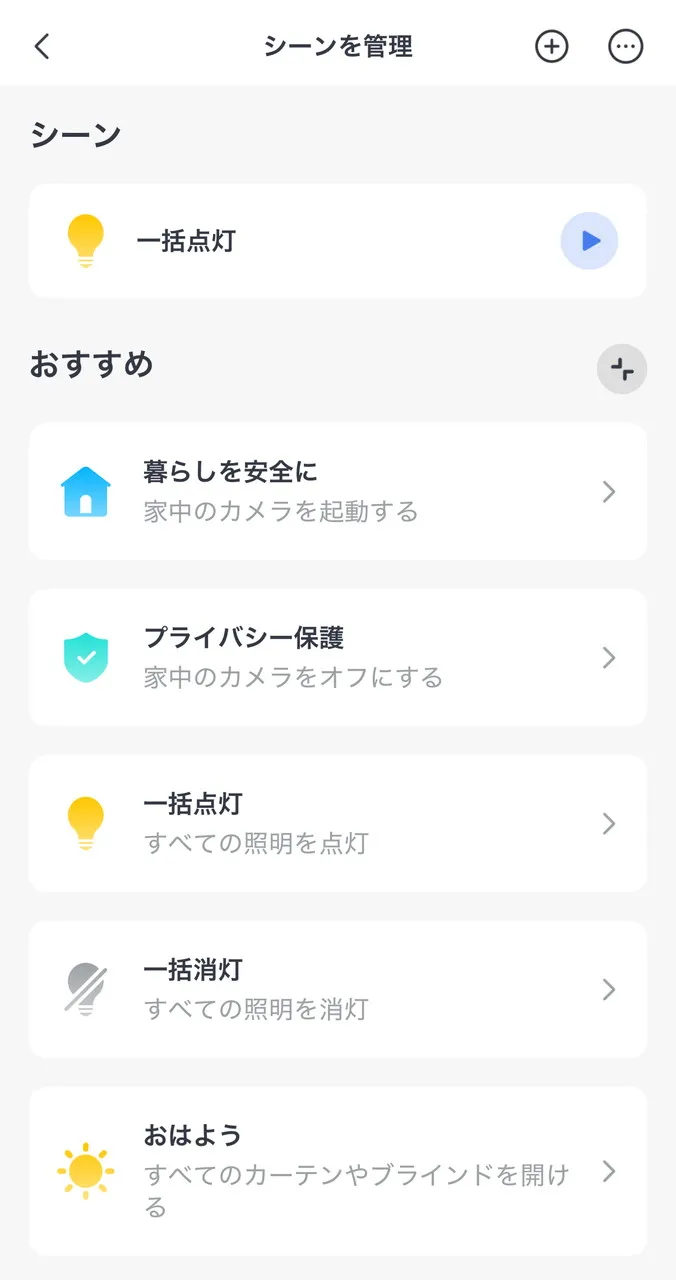Select the プライバシー保護 recommendation
This screenshot has height=1280, width=676.
(337, 657)
